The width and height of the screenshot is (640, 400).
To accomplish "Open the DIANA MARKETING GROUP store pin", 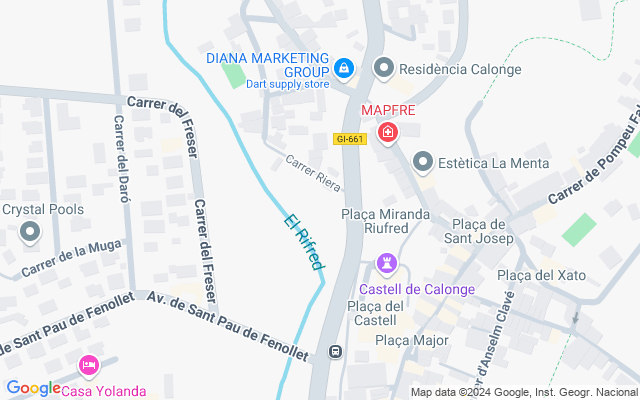I will point(343,68).
